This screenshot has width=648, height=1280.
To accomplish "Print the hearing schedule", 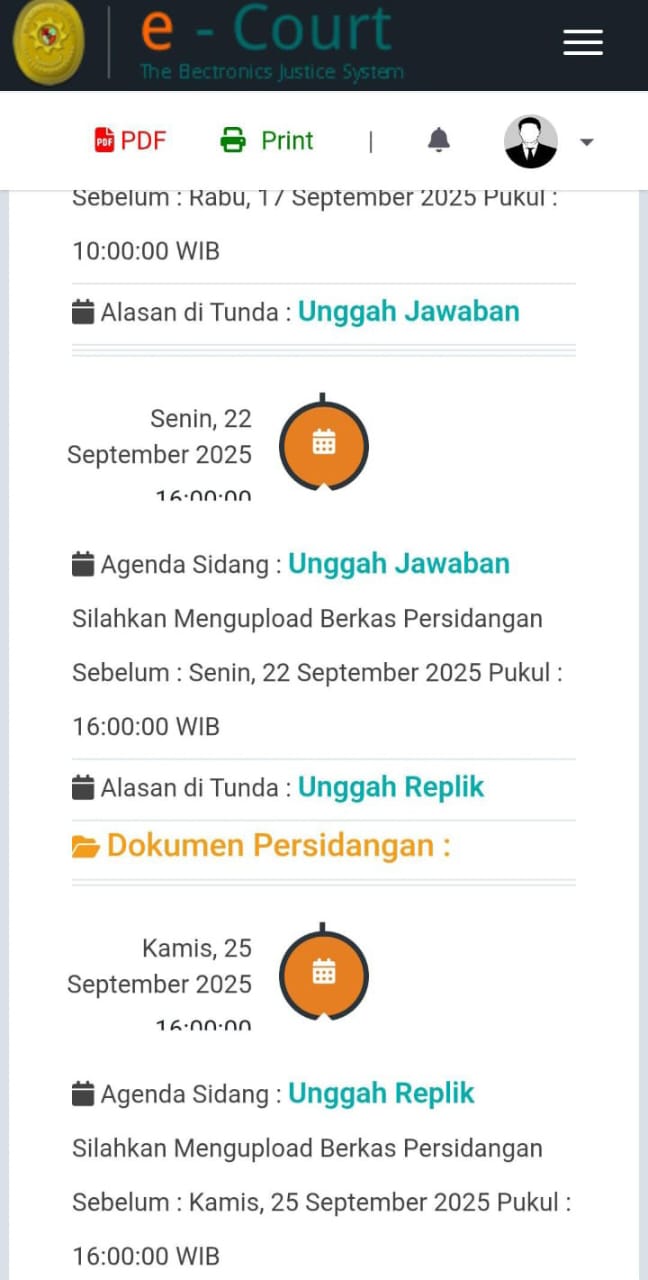I will 267,141.
